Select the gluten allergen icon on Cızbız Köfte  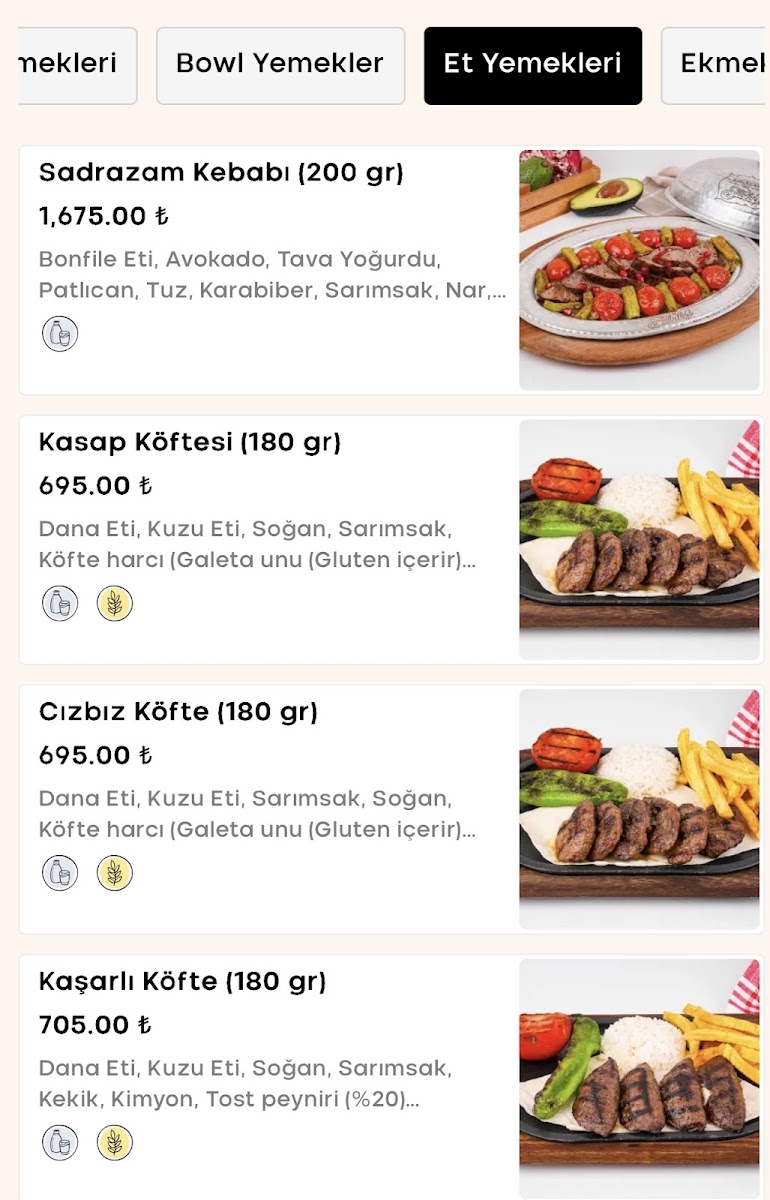114,872
